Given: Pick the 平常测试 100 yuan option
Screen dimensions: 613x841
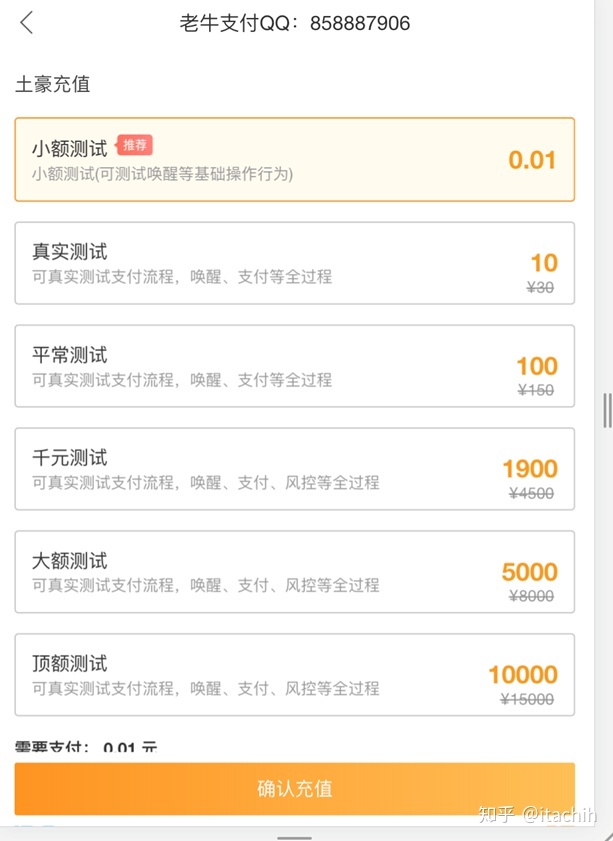Looking at the screenshot, I should tap(294, 366).
